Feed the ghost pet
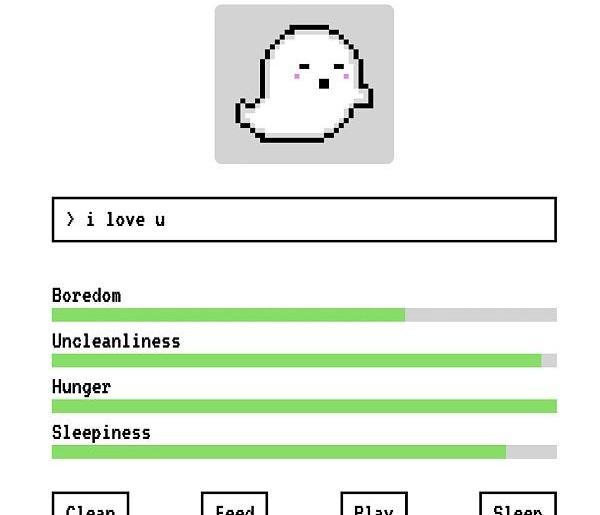 234,506
